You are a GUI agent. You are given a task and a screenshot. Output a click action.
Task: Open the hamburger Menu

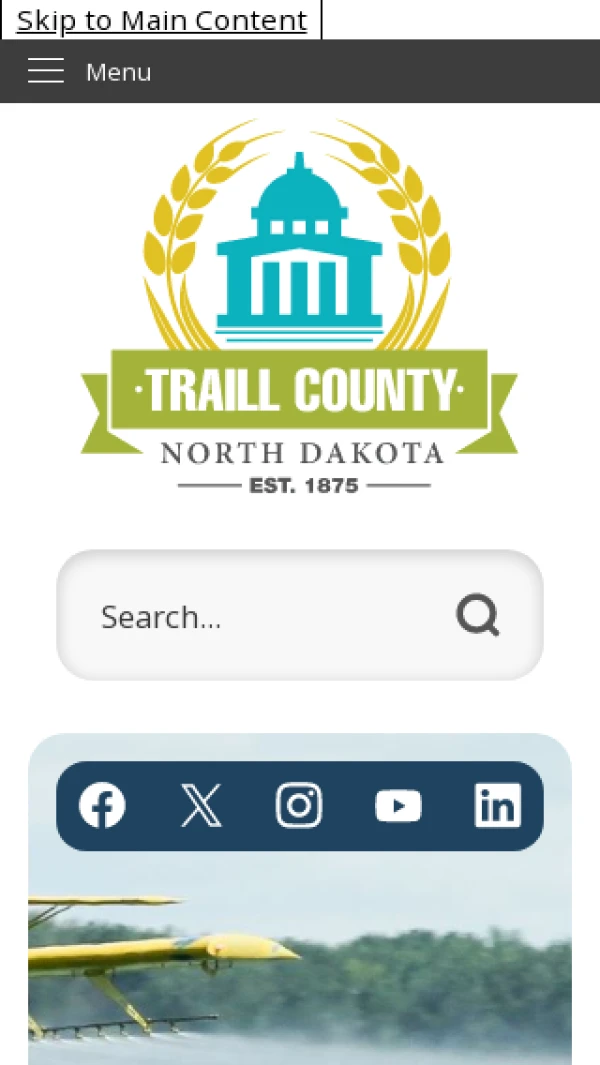coord(90,72)
